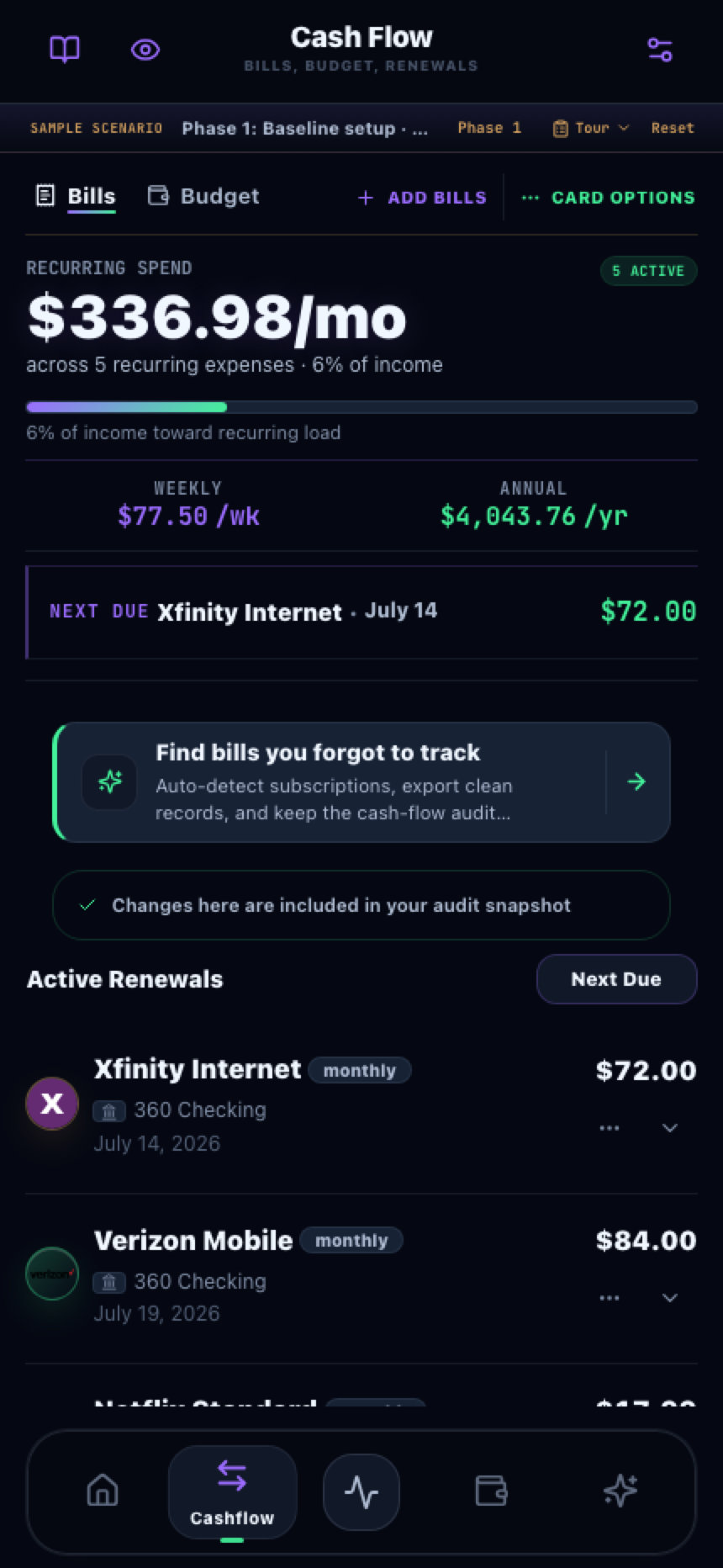Open the Tour dropdown

(590, 128)
